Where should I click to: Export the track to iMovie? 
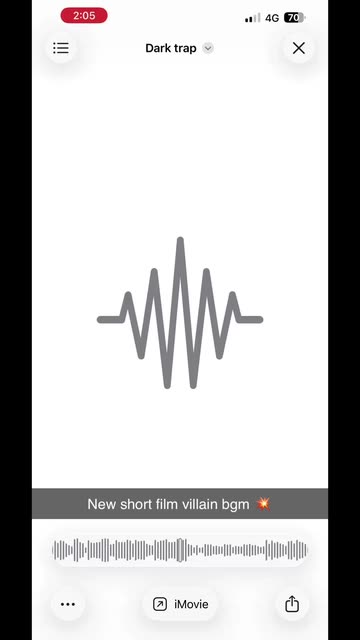(180, 604)
